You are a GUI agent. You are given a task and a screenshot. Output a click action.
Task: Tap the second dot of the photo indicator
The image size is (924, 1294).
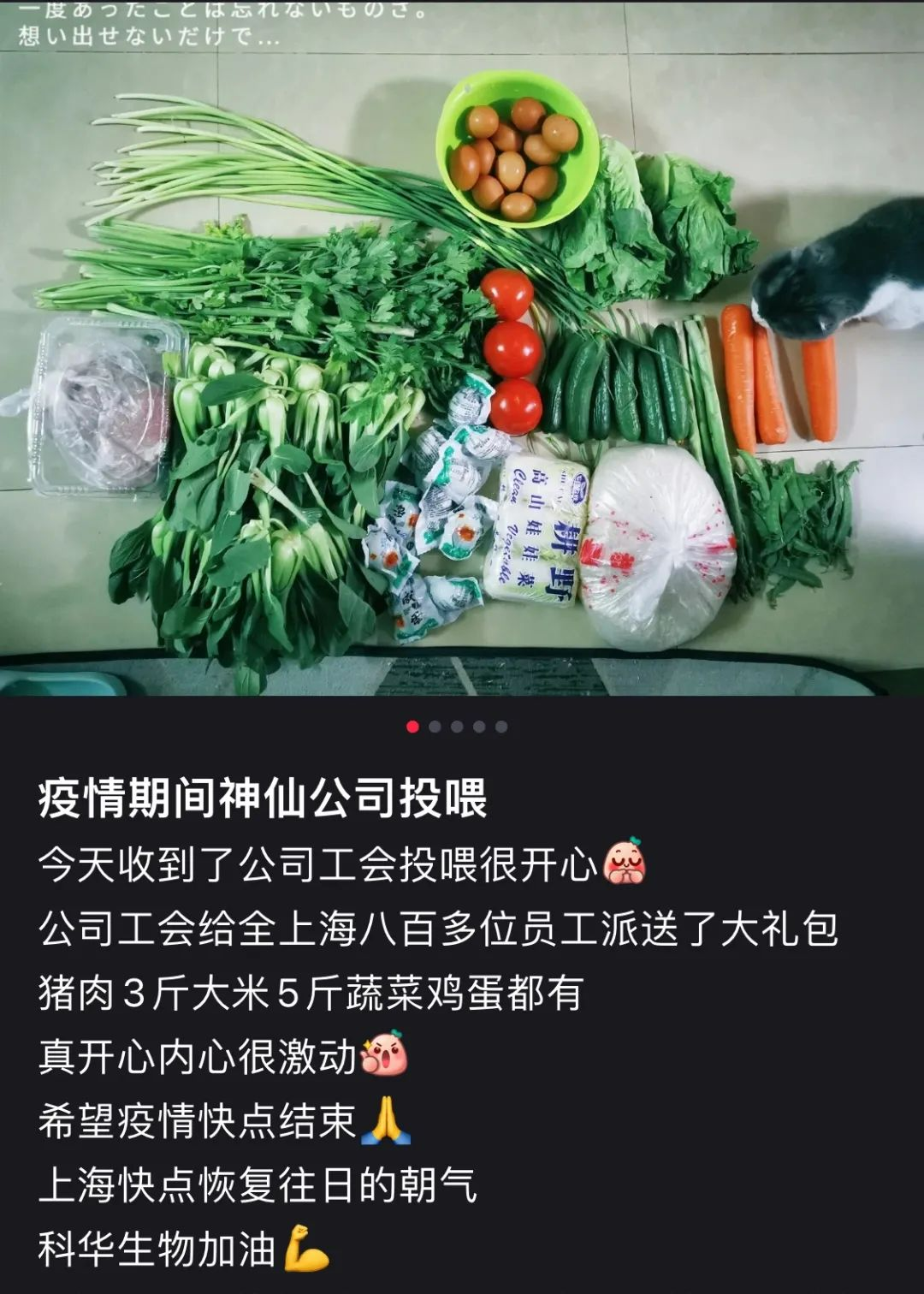[435, 727]
